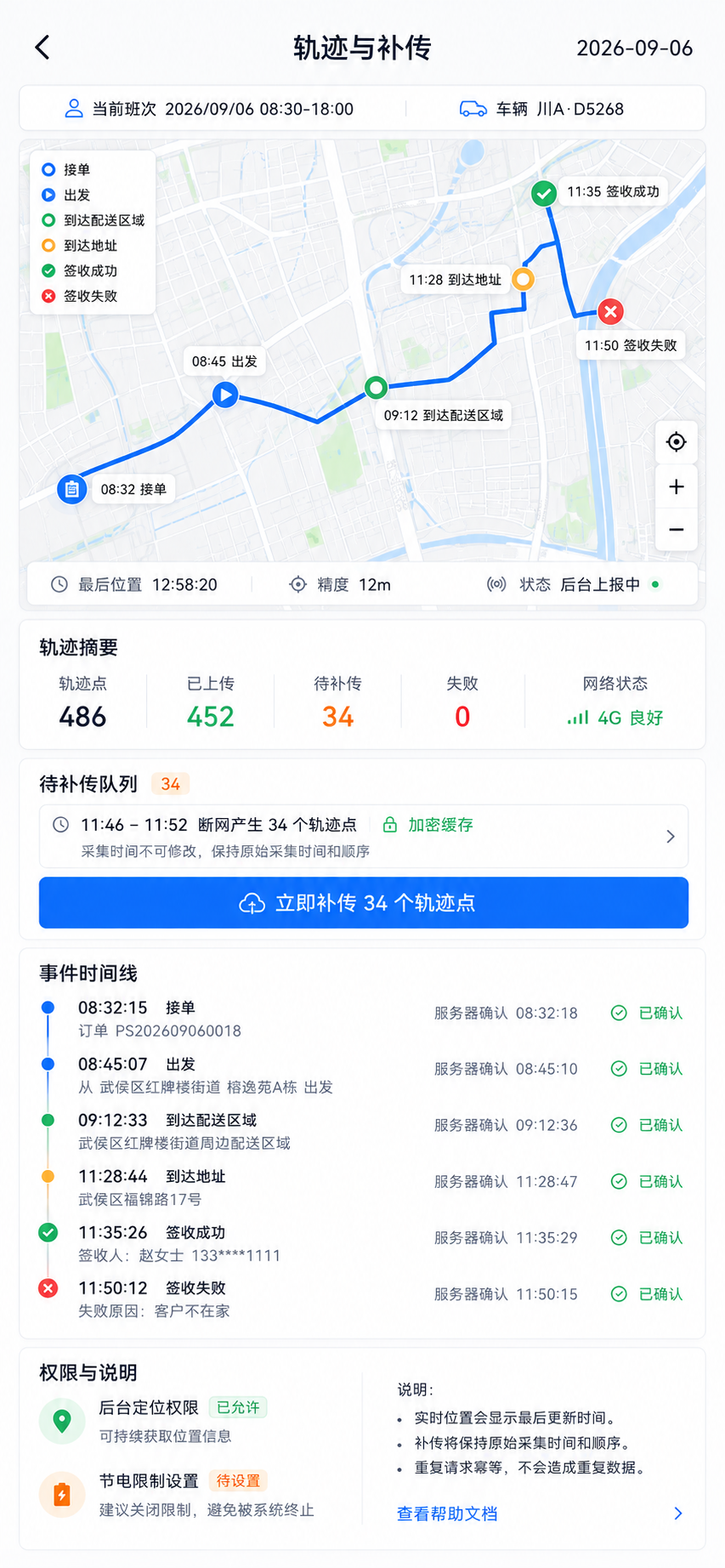The width and height of the screenshot is (725, 1568).
Task: Select the 08:45 出发 marker on map
Action: point(225,395)
